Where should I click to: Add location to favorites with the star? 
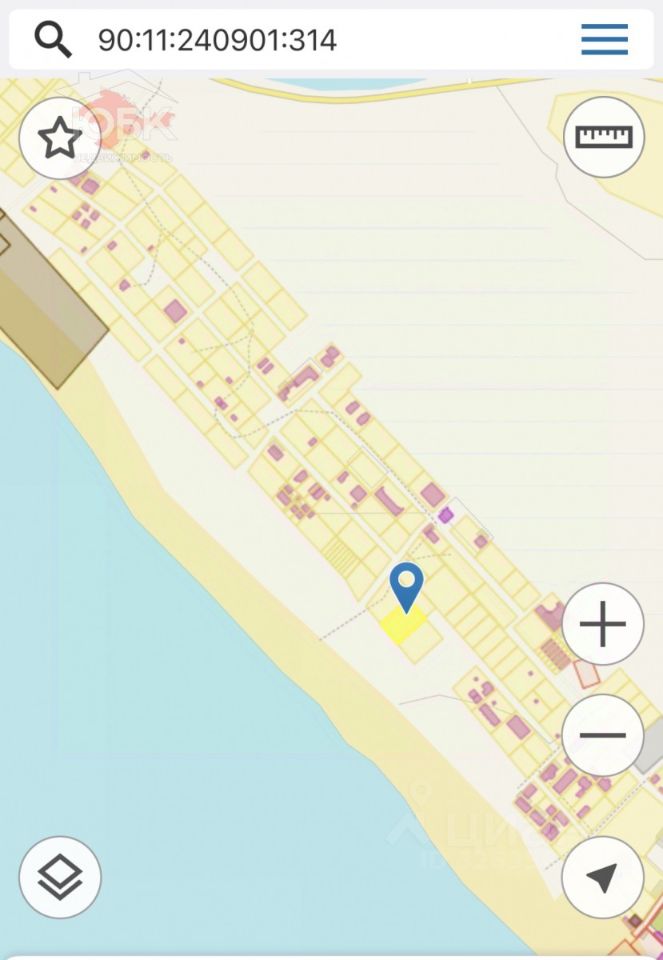60,138
